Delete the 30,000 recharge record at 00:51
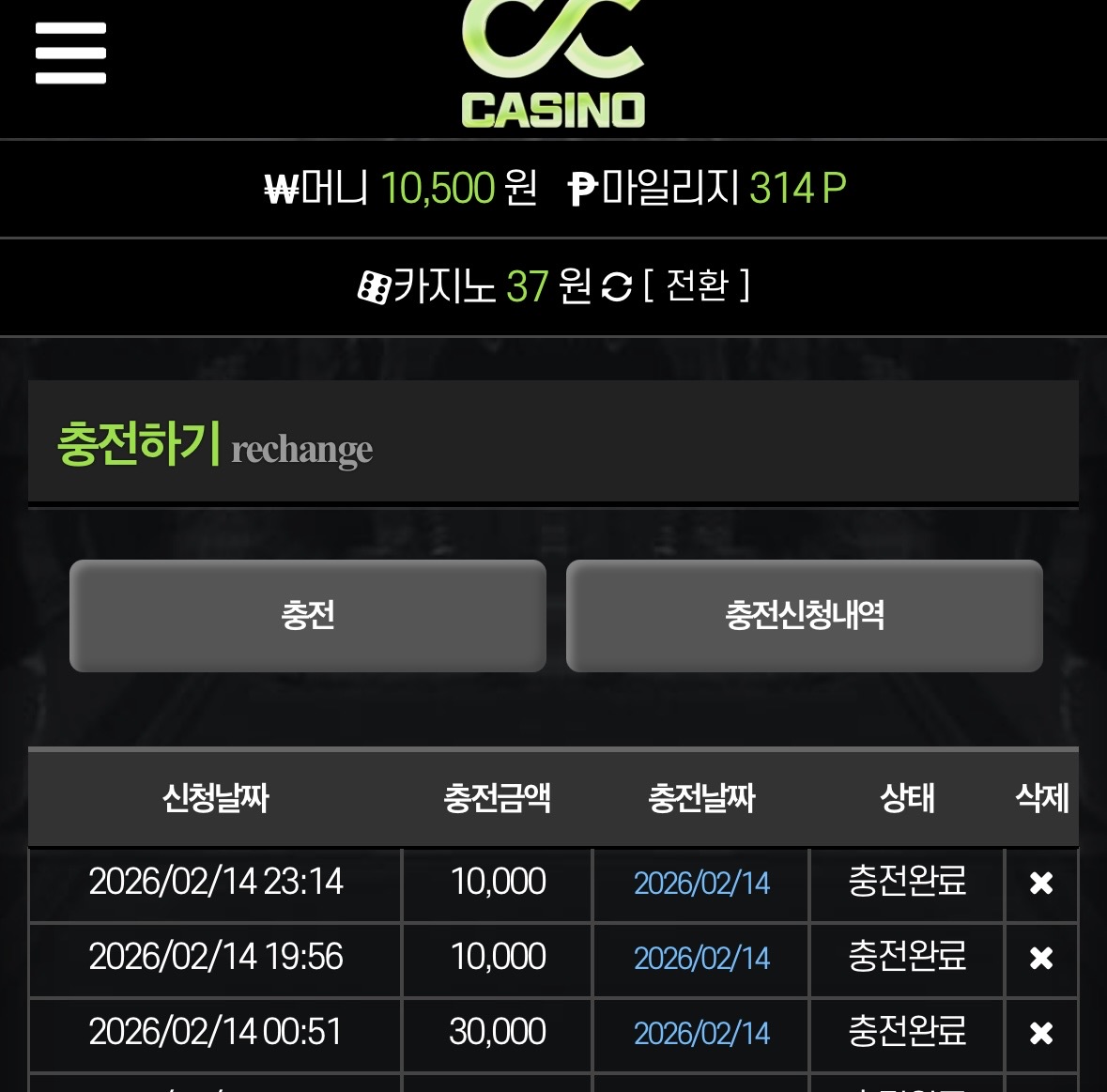 (1040, 1034)
